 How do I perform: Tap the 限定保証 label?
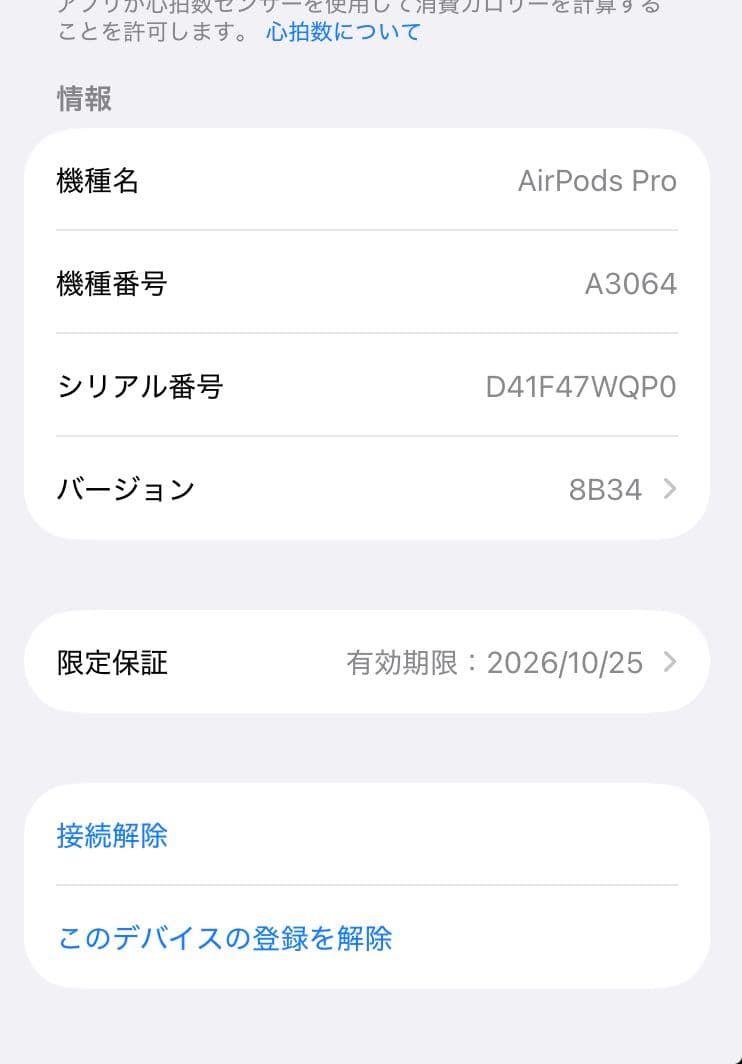point(110,661)
